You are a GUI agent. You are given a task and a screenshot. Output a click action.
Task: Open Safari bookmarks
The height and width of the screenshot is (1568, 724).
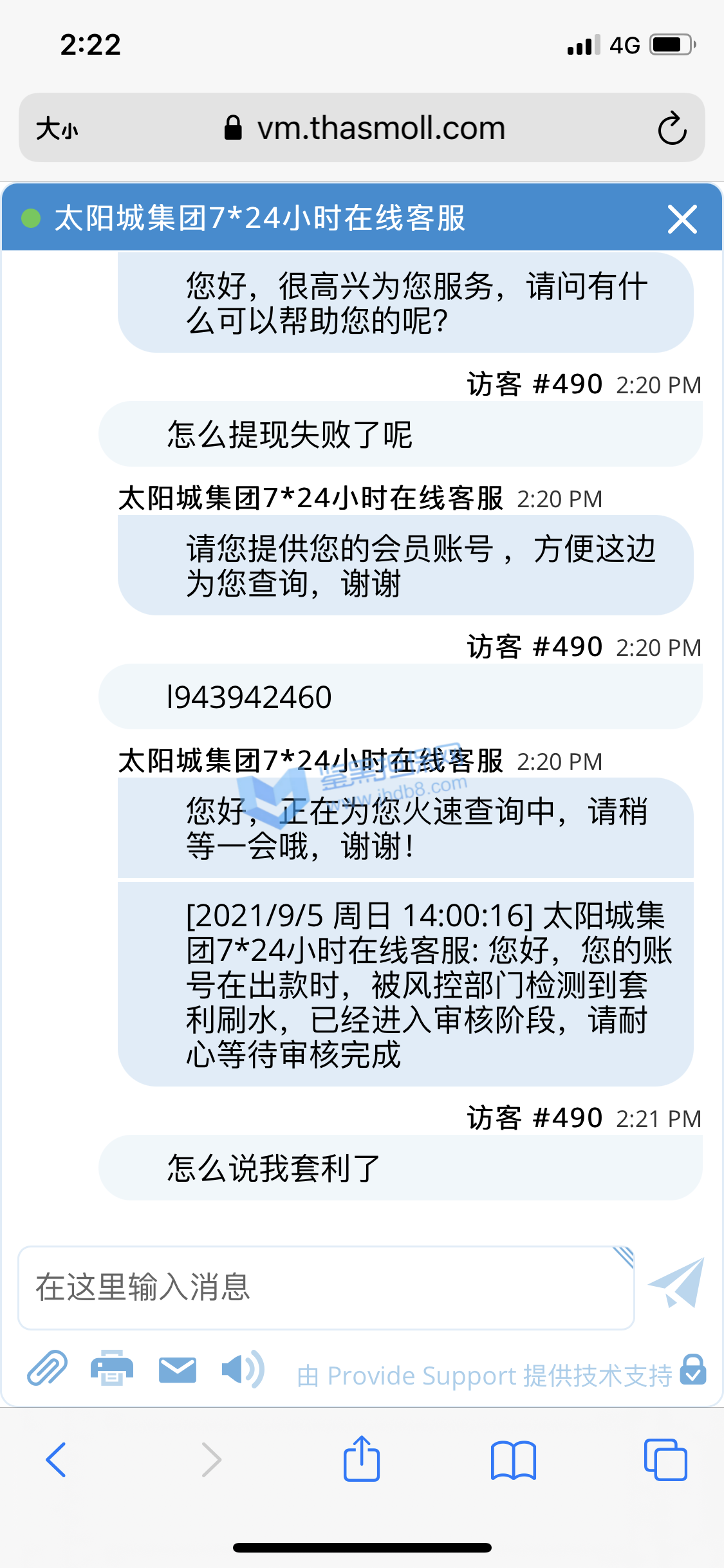click(513, 1460)
